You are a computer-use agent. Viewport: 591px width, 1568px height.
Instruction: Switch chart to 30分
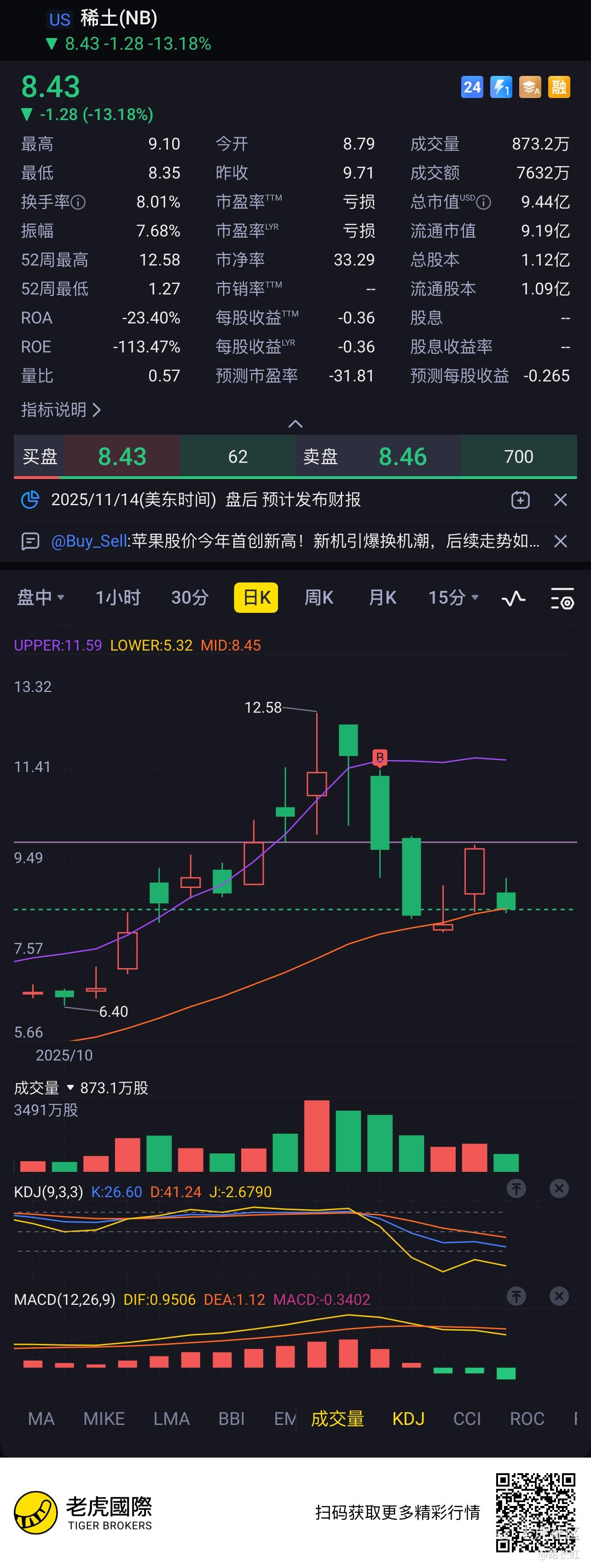pyautogui.click(x=190, y=598)
